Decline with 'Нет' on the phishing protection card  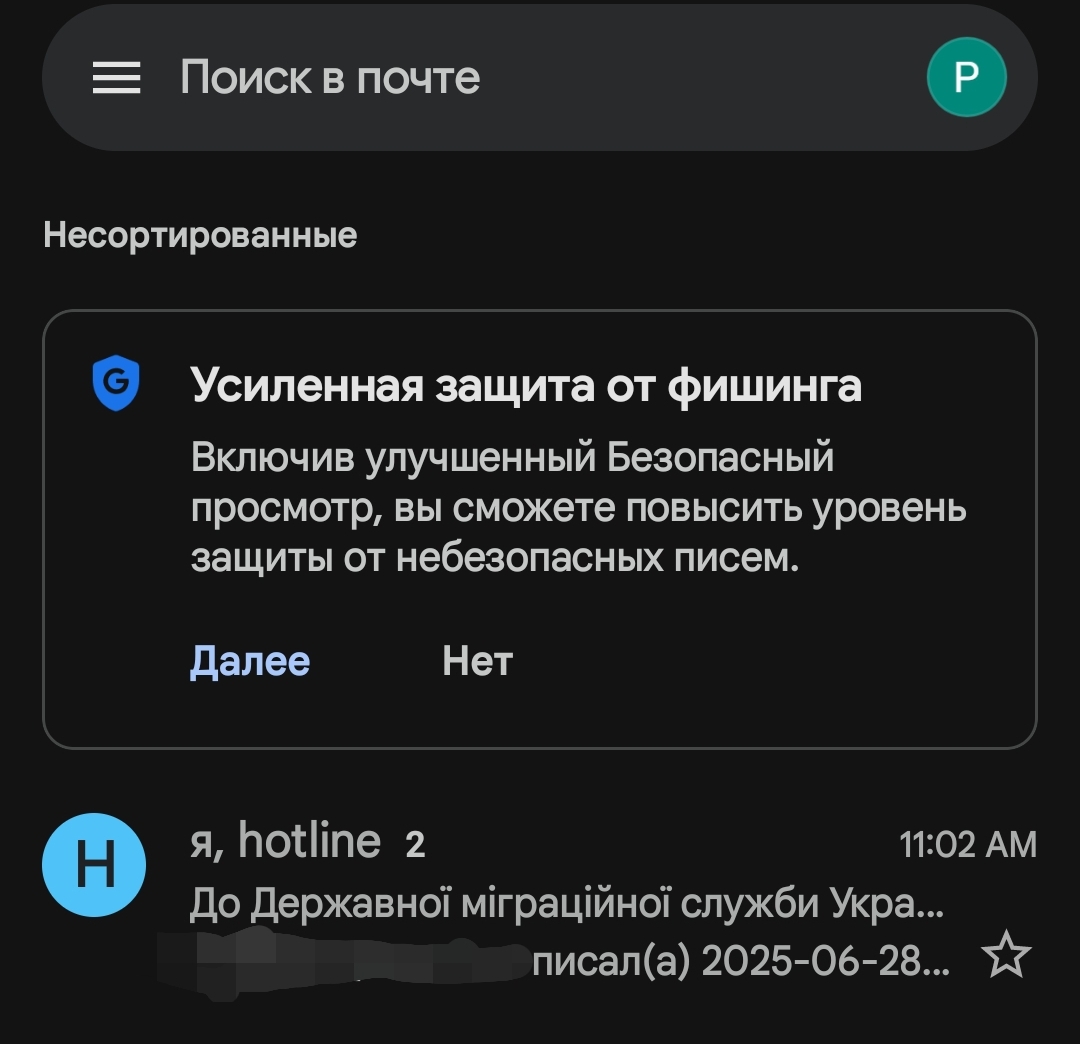(477, 661)
